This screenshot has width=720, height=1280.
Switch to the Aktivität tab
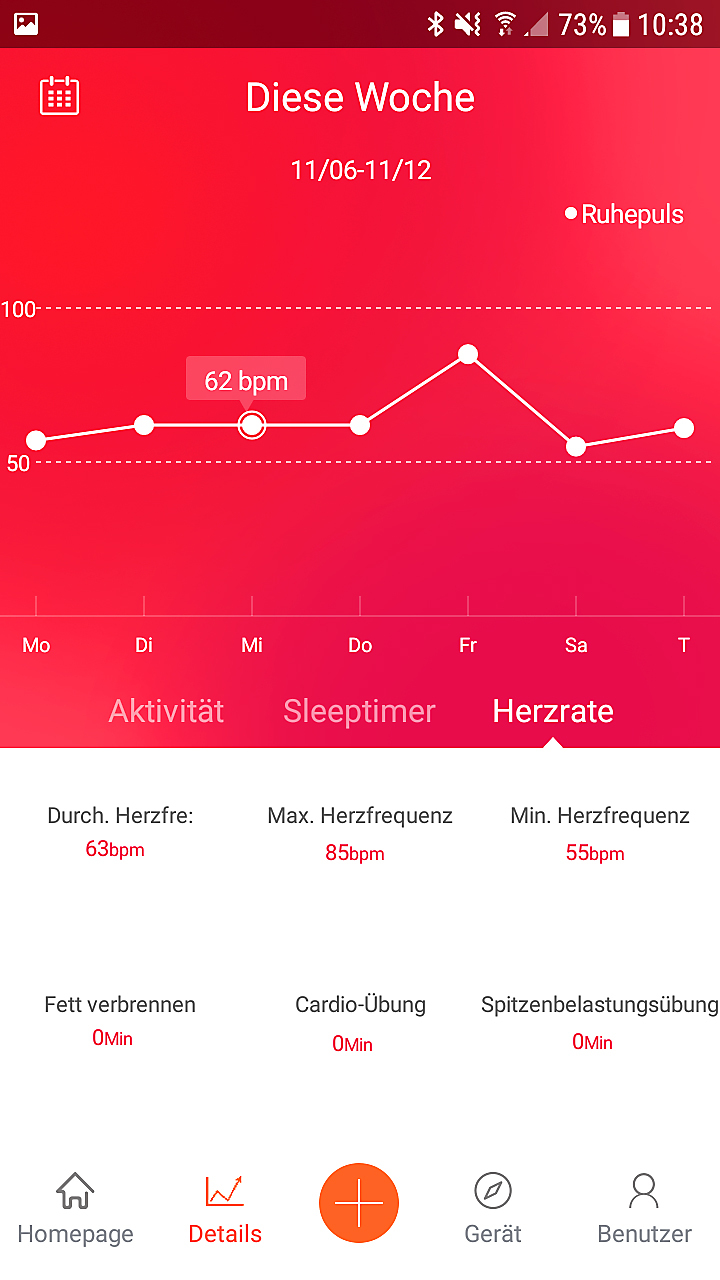[x=166, y=711]
